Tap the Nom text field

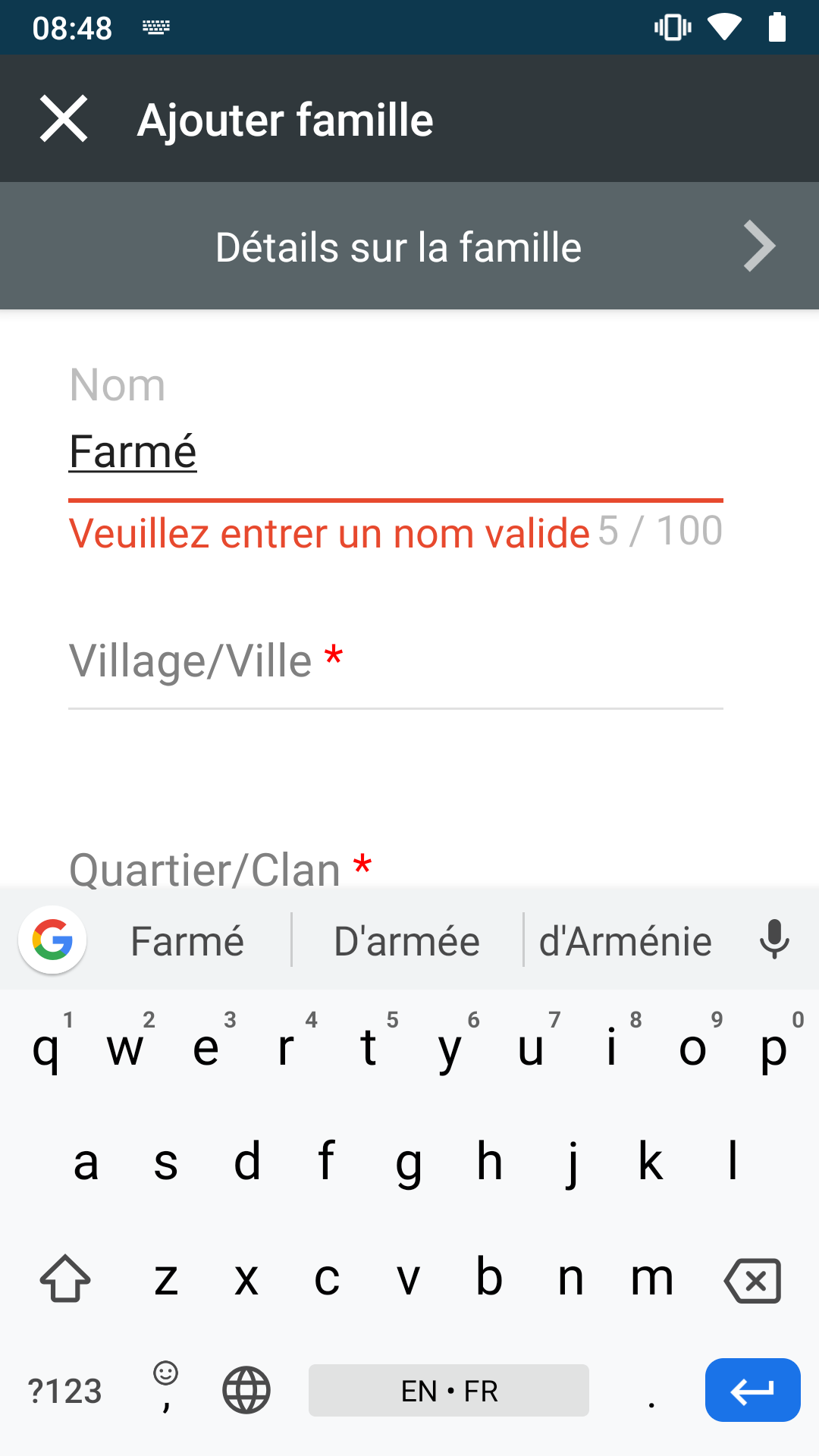[394, 452]
